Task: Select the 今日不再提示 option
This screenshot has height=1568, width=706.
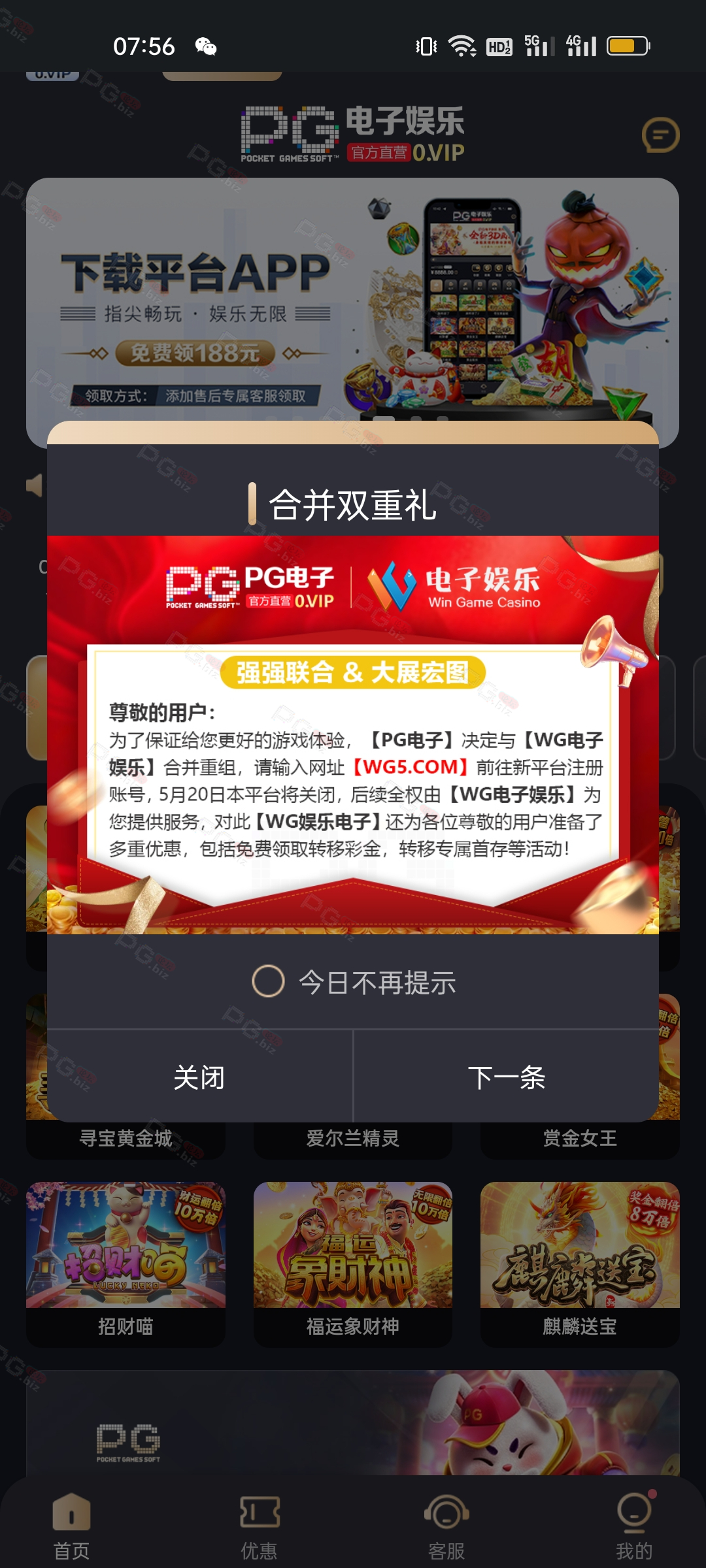Action: (x=354, y=982)
